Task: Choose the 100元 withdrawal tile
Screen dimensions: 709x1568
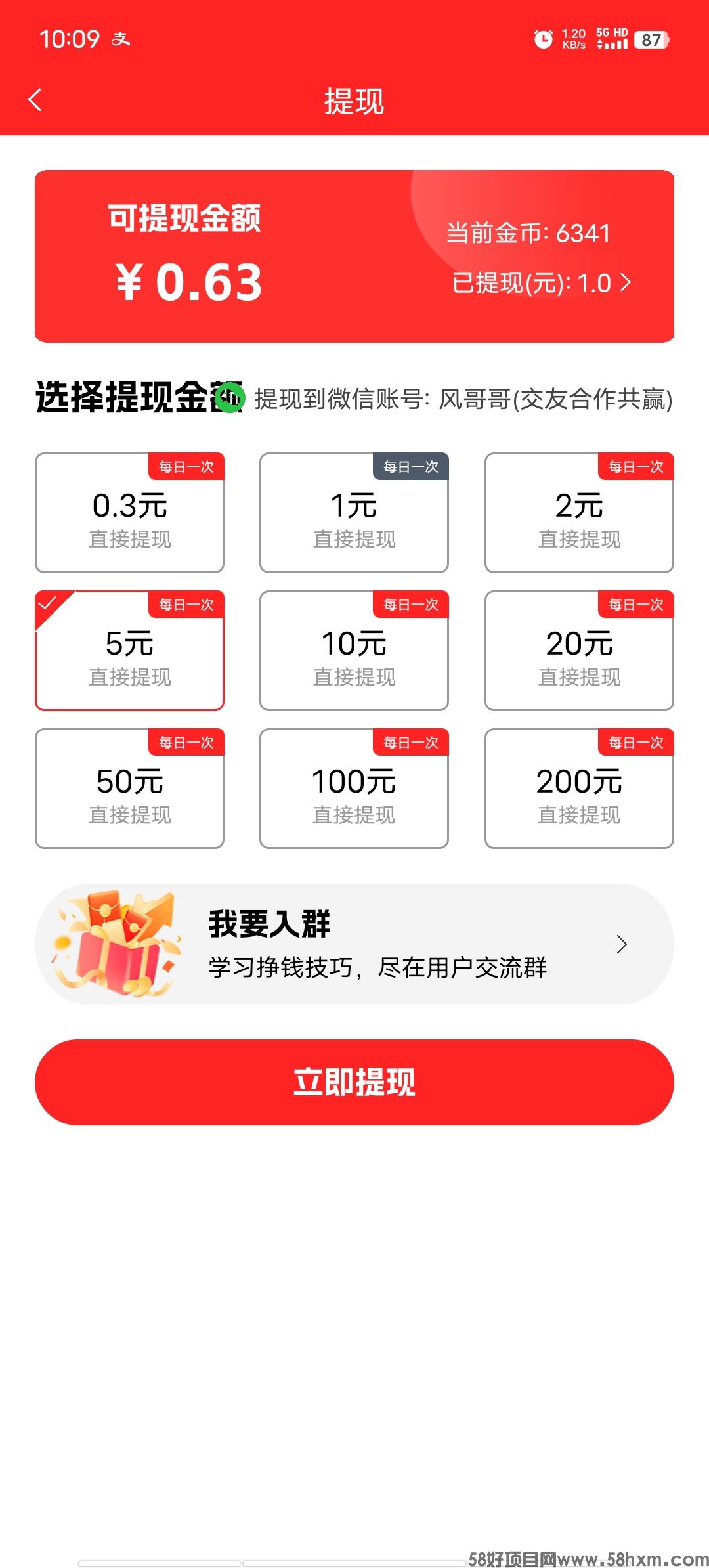Action: [x=354, y=789]
